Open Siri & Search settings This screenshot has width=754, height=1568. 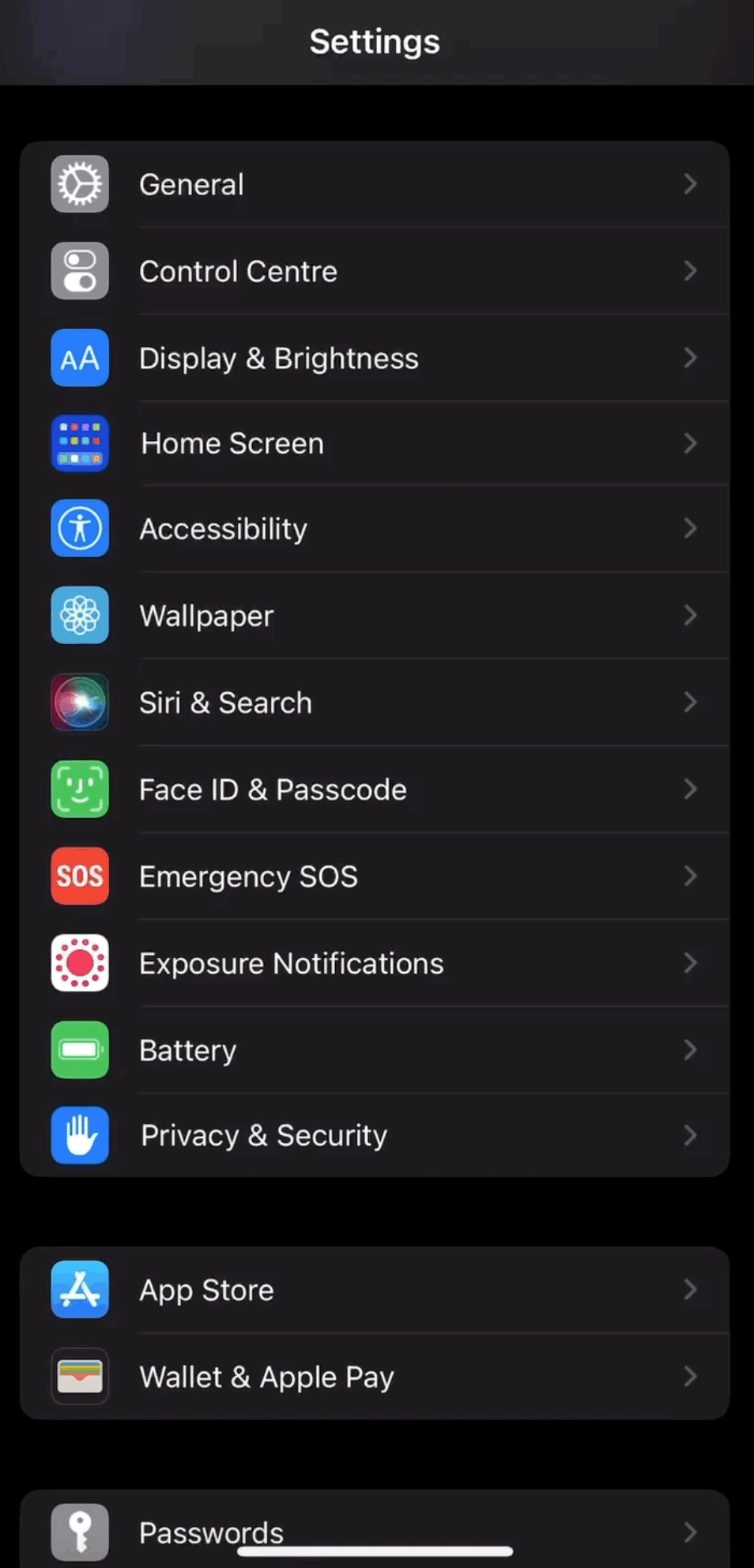click(374, 703)
